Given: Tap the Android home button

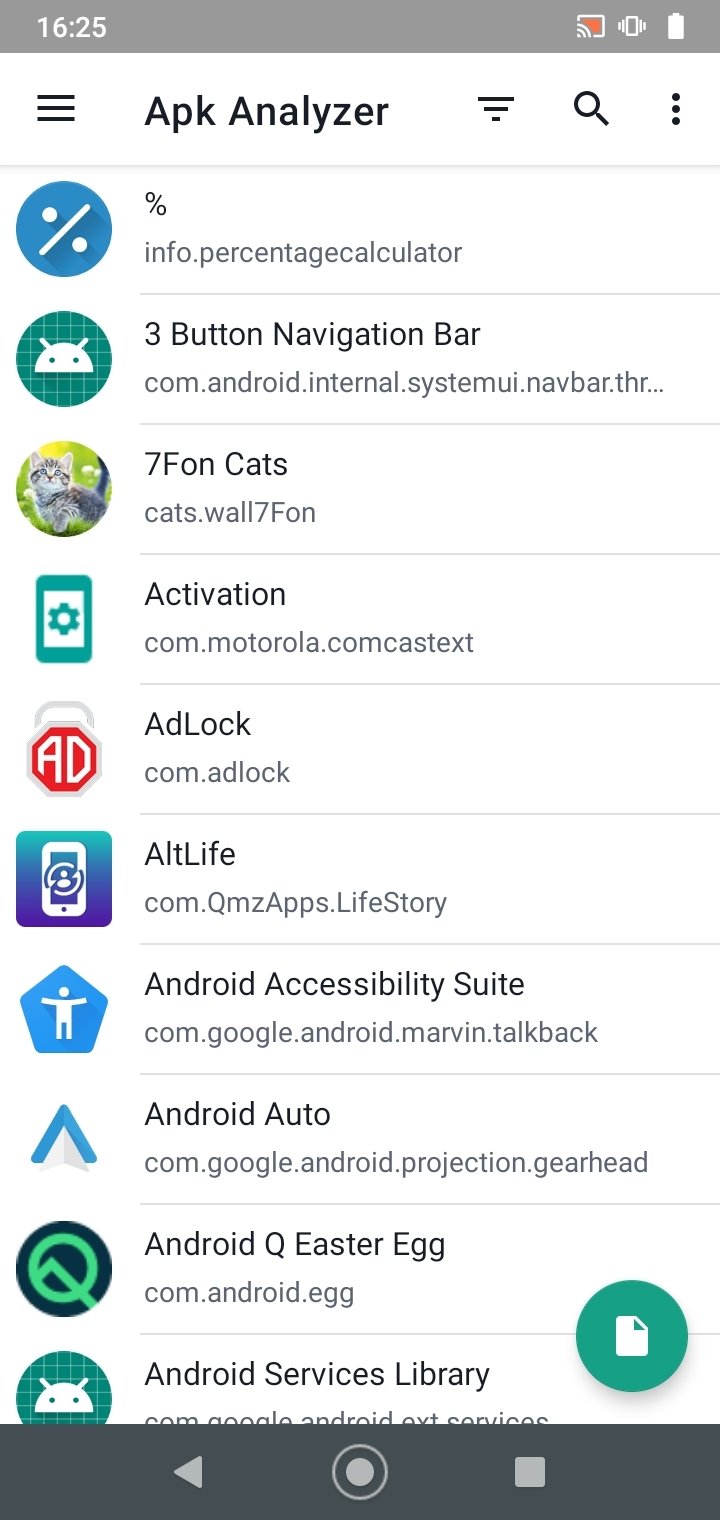Looking at the screenshot, I should pyautogui.click(x=360, y=1471).
